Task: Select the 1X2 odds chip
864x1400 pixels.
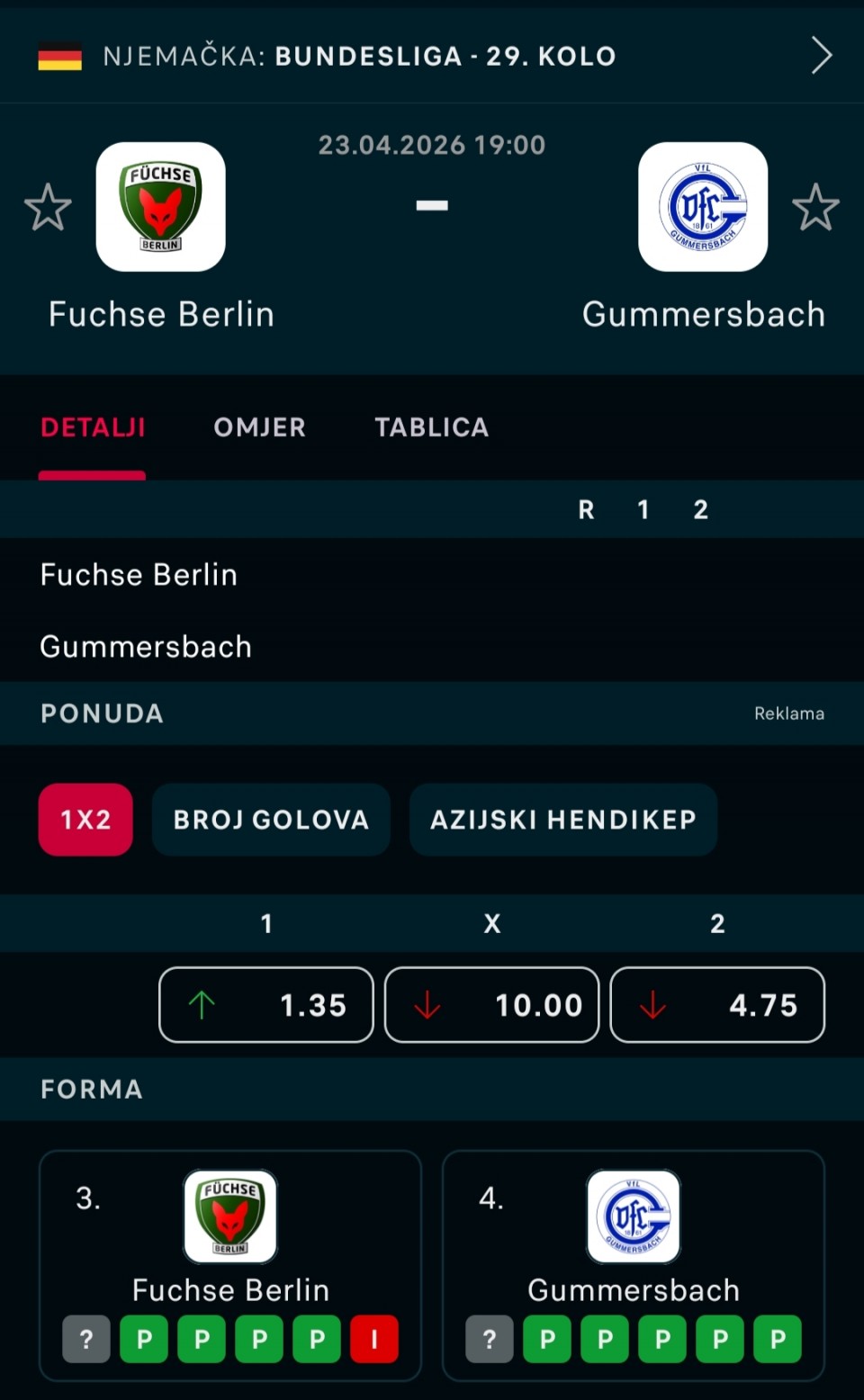Action: [x=85, y=820]
